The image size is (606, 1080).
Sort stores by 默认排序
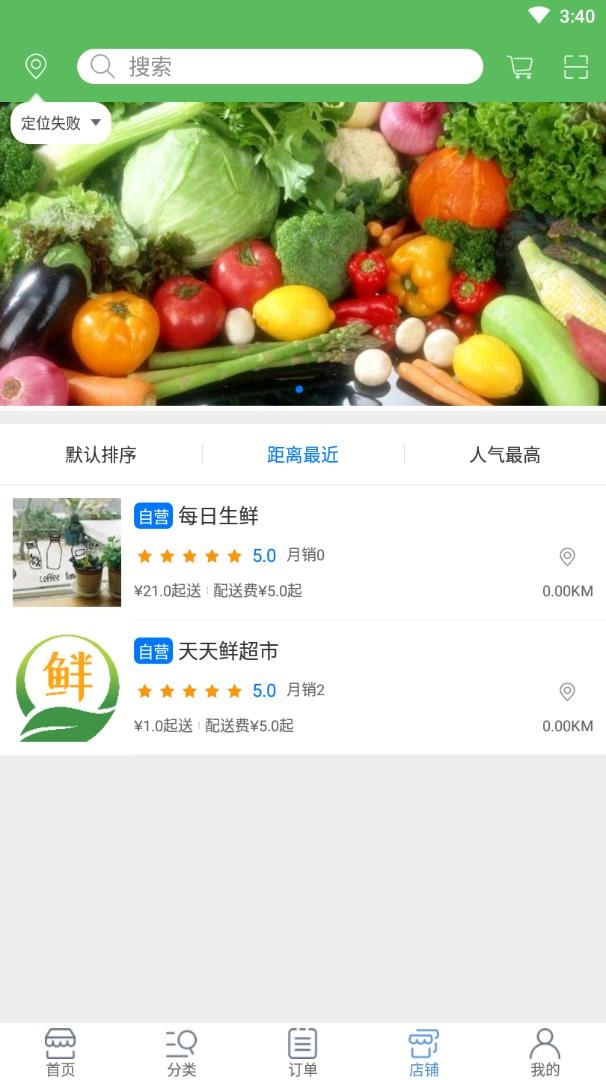point(101,455)
